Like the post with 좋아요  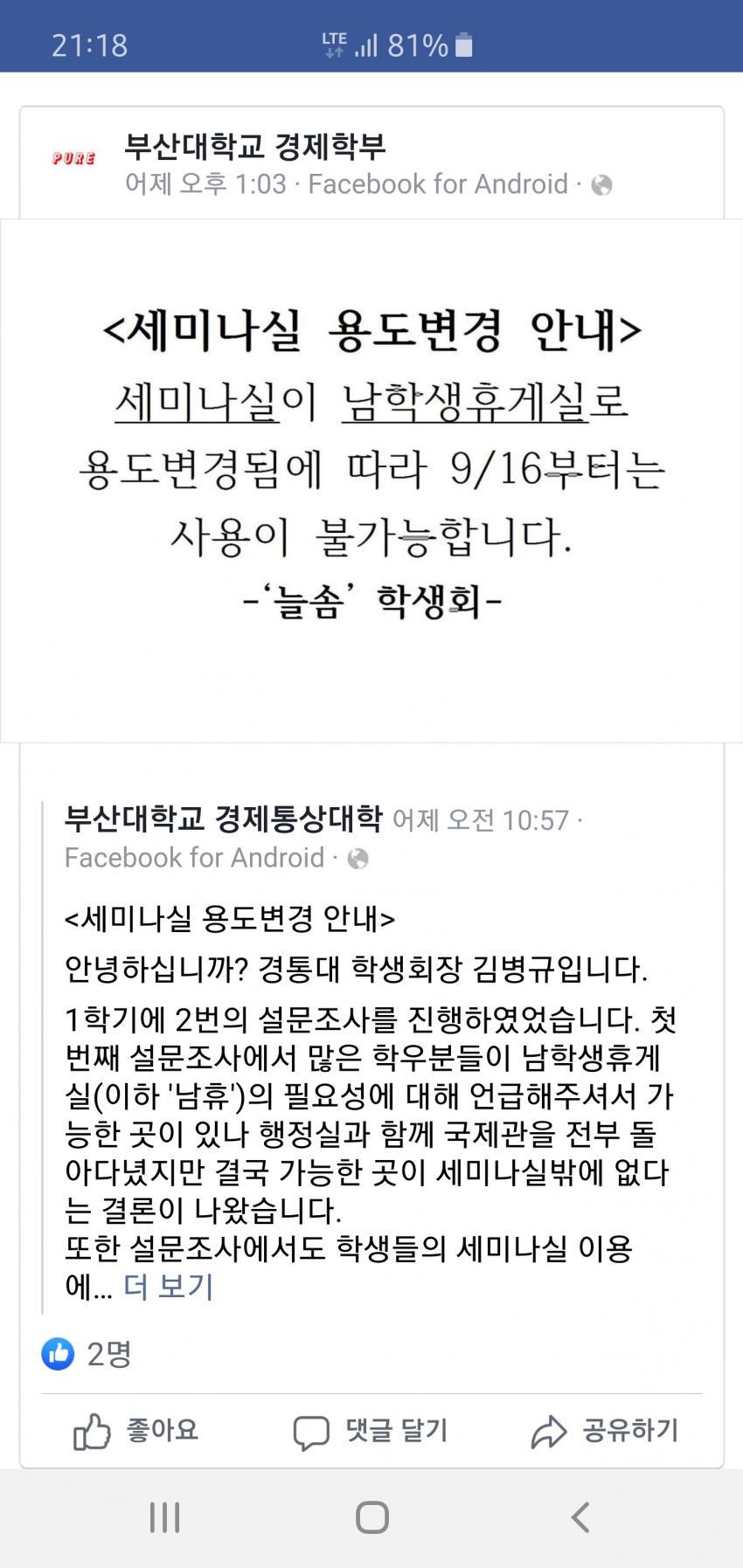(136, 1431)
